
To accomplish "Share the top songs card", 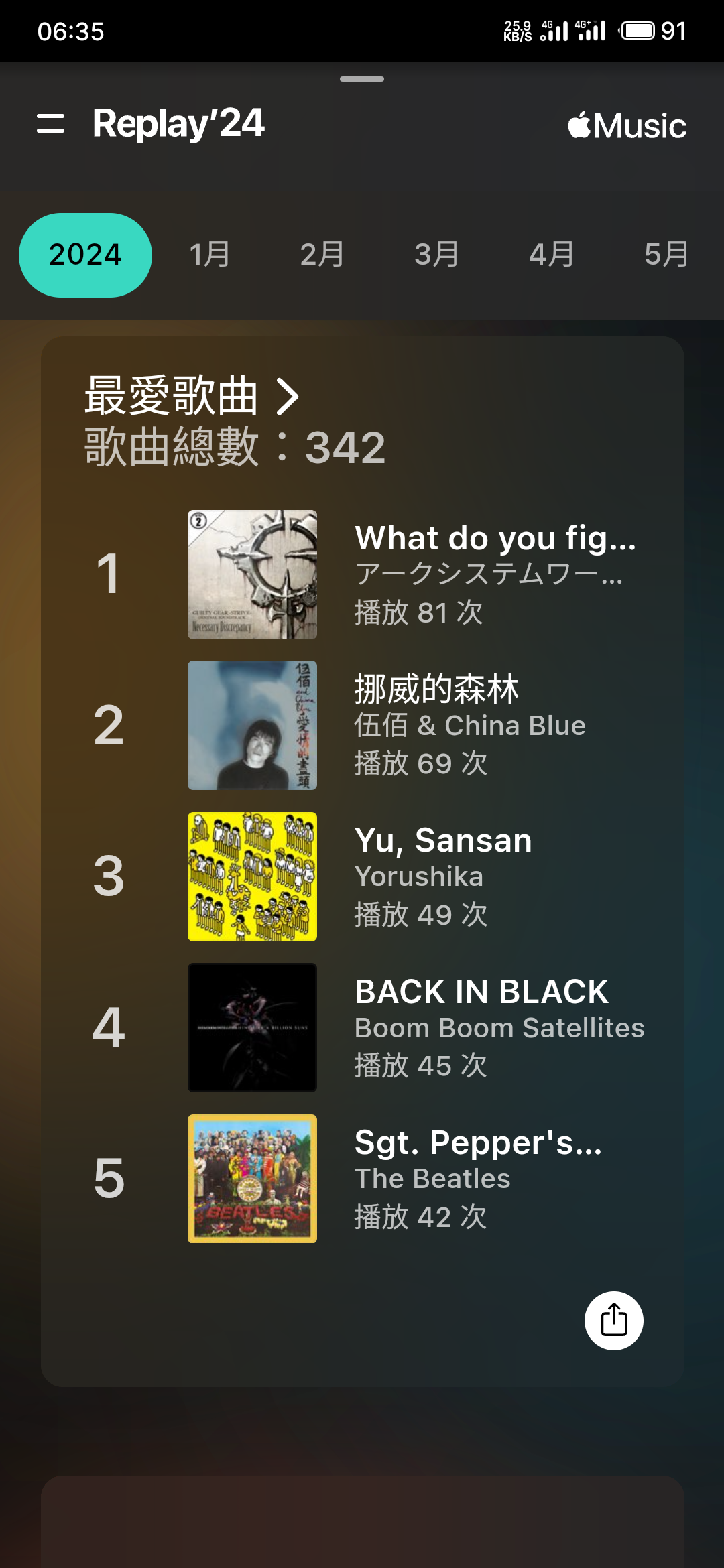I will coord(613,1320).
